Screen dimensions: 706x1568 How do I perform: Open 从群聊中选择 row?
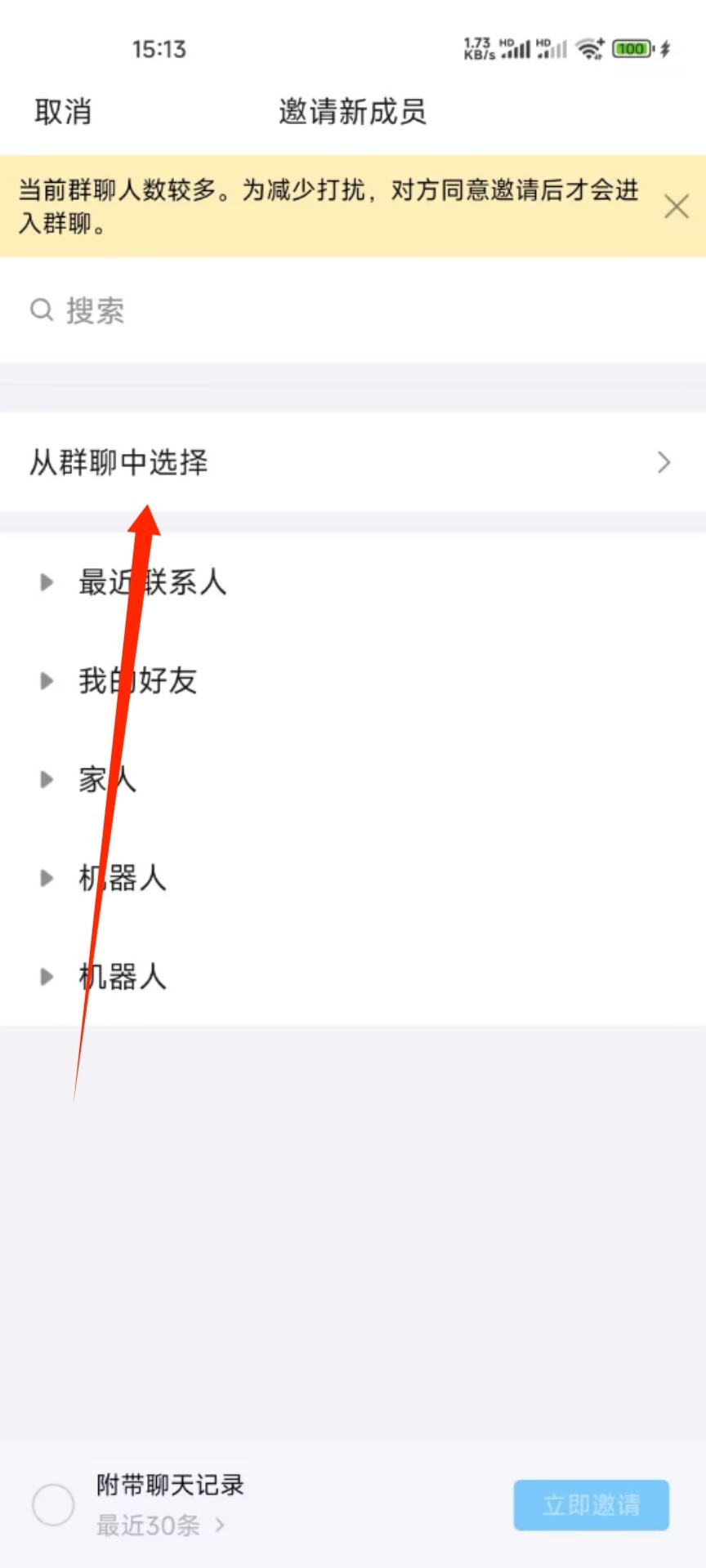click(x=353, y=462)
